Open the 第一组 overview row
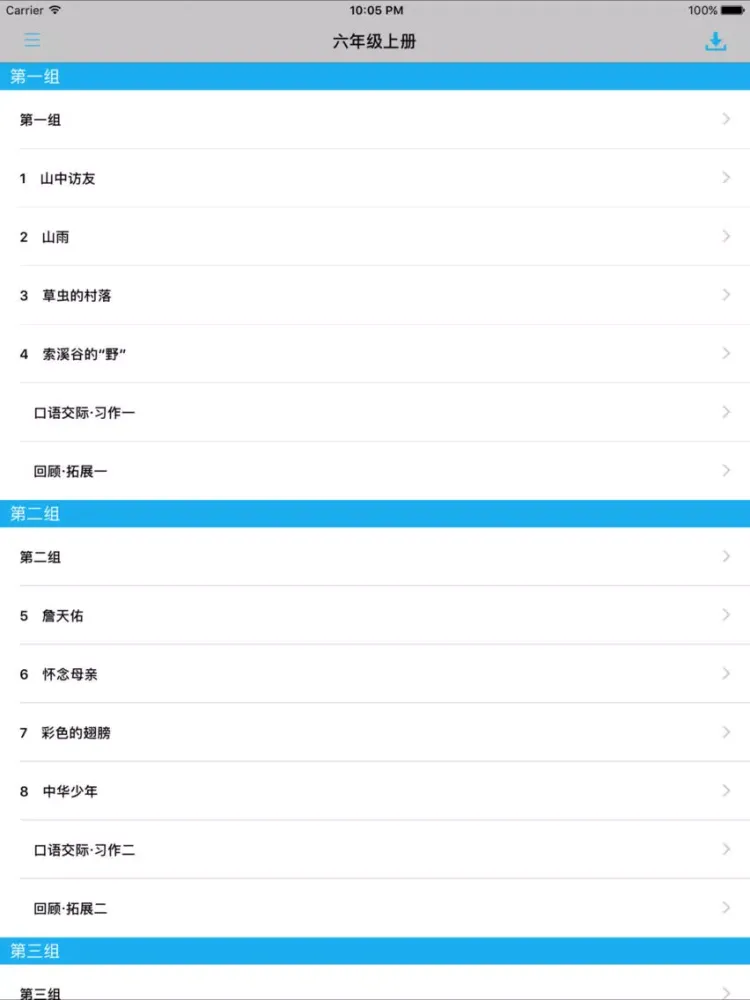Screen dimensions: 750x1000 click(x=375, y=120)
